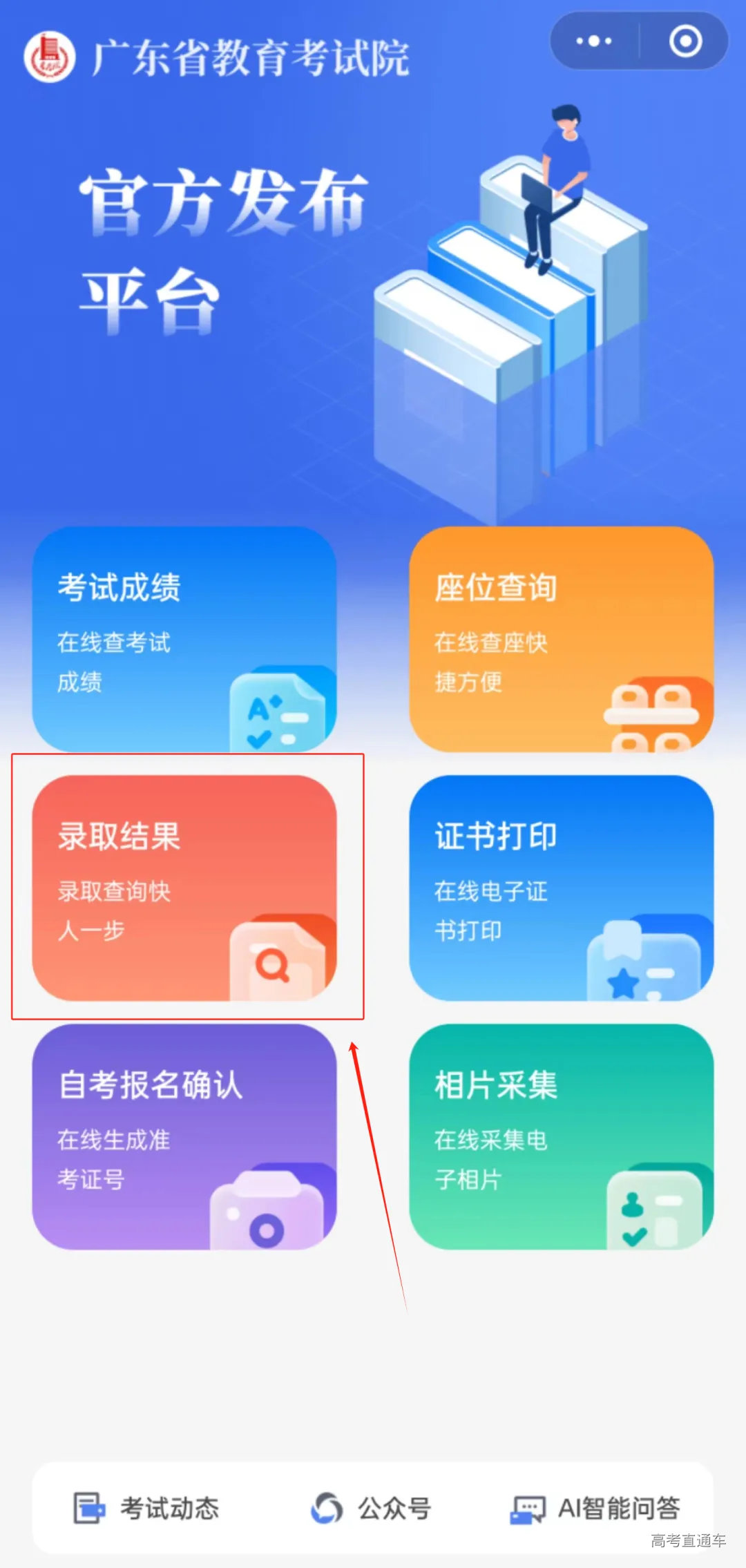Screen dimensions: 746x1568
Task: Tap the circular capsule close control
Action: (687, 40)
